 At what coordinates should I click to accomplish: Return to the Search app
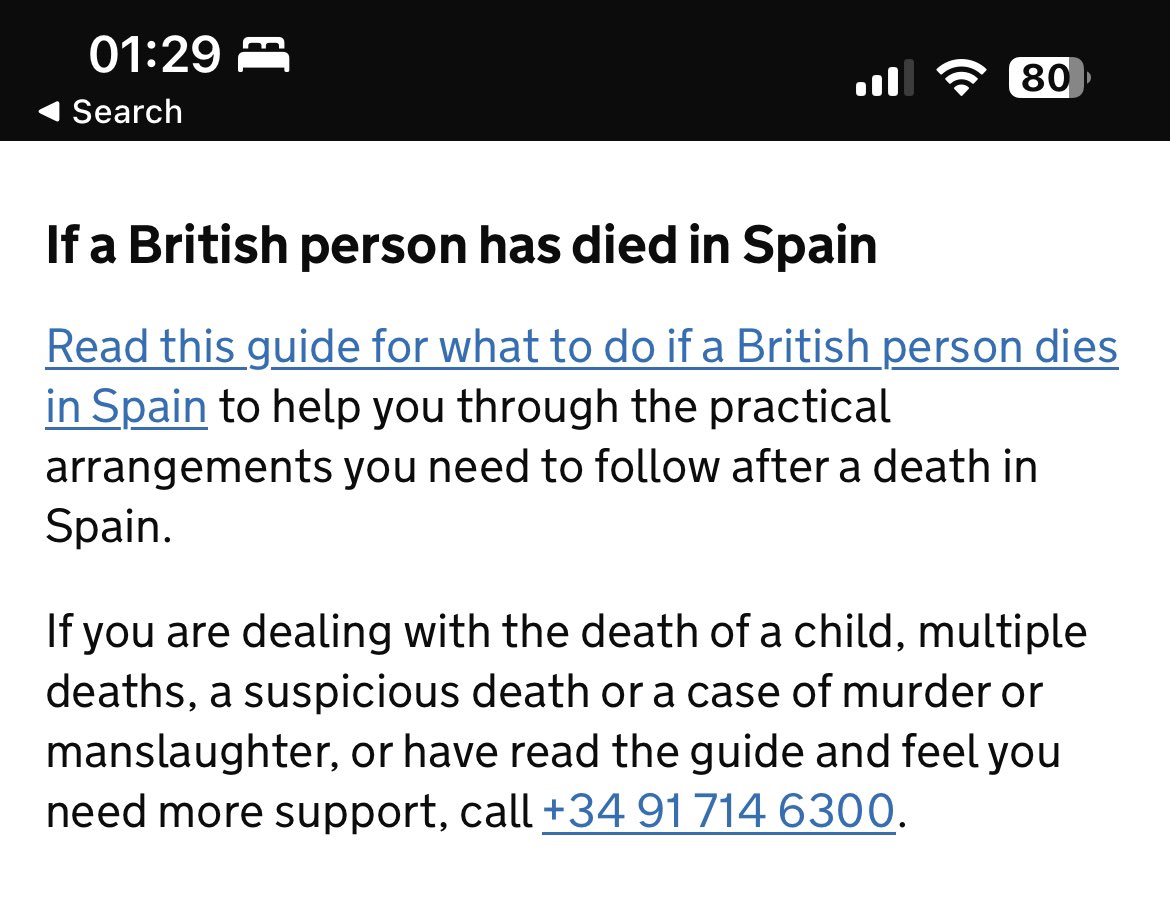[x=110, y=112]
